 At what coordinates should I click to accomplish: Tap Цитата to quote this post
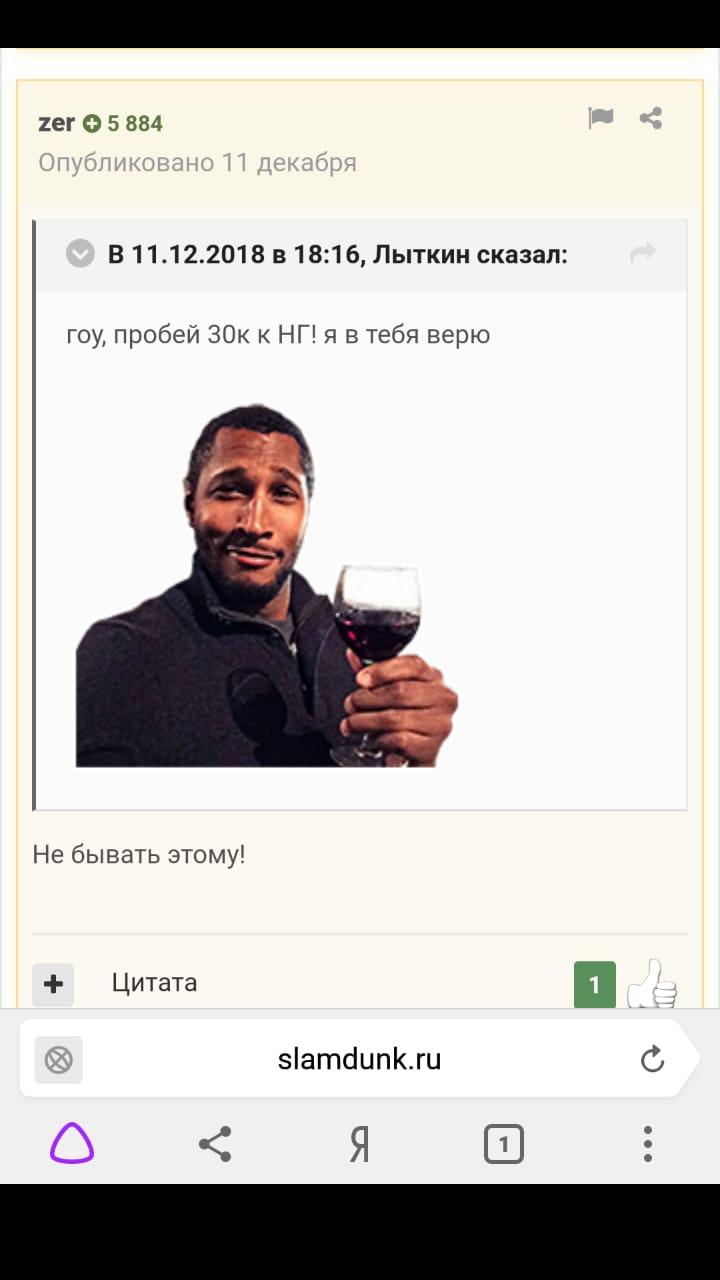(x=154, y=983)
